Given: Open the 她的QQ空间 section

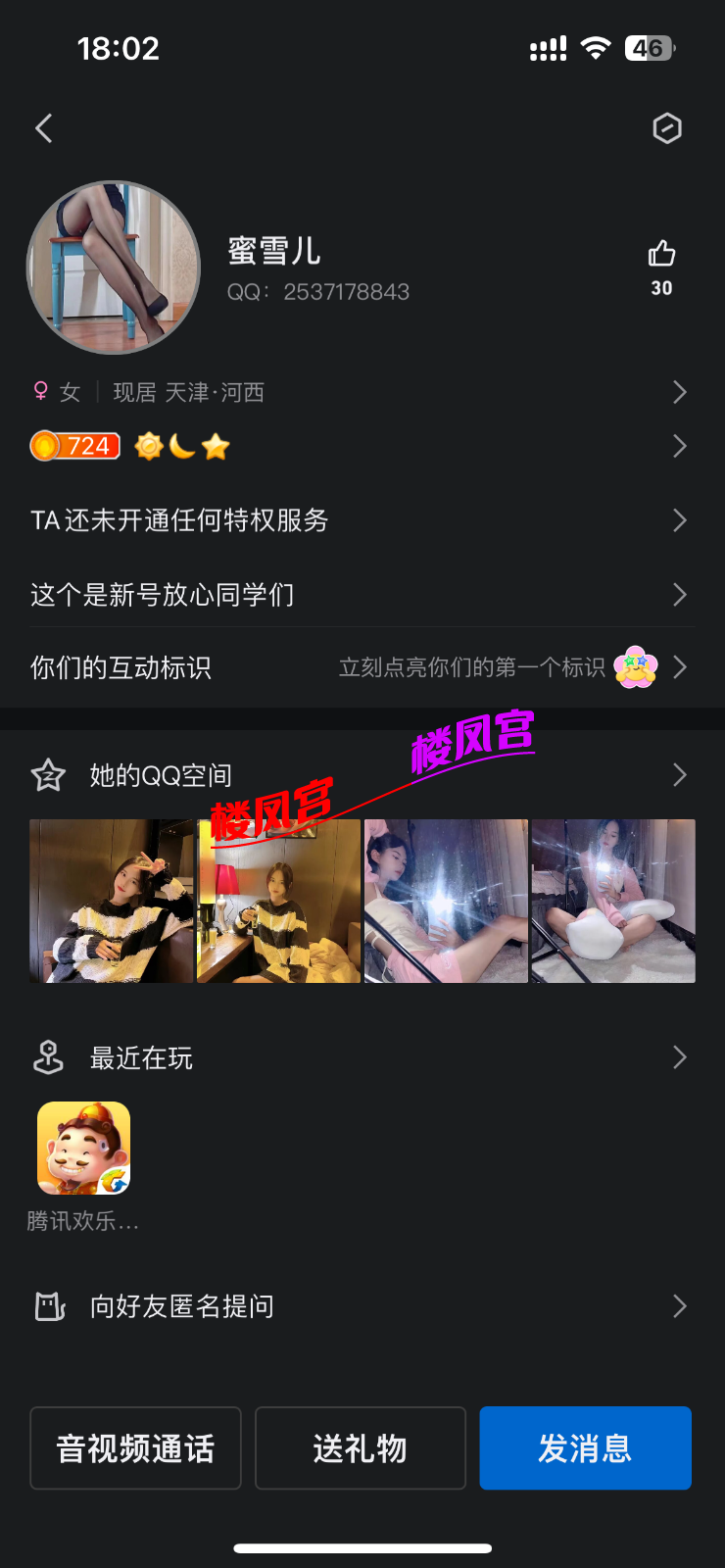Looking at the screenshot, I should (361, 775).
